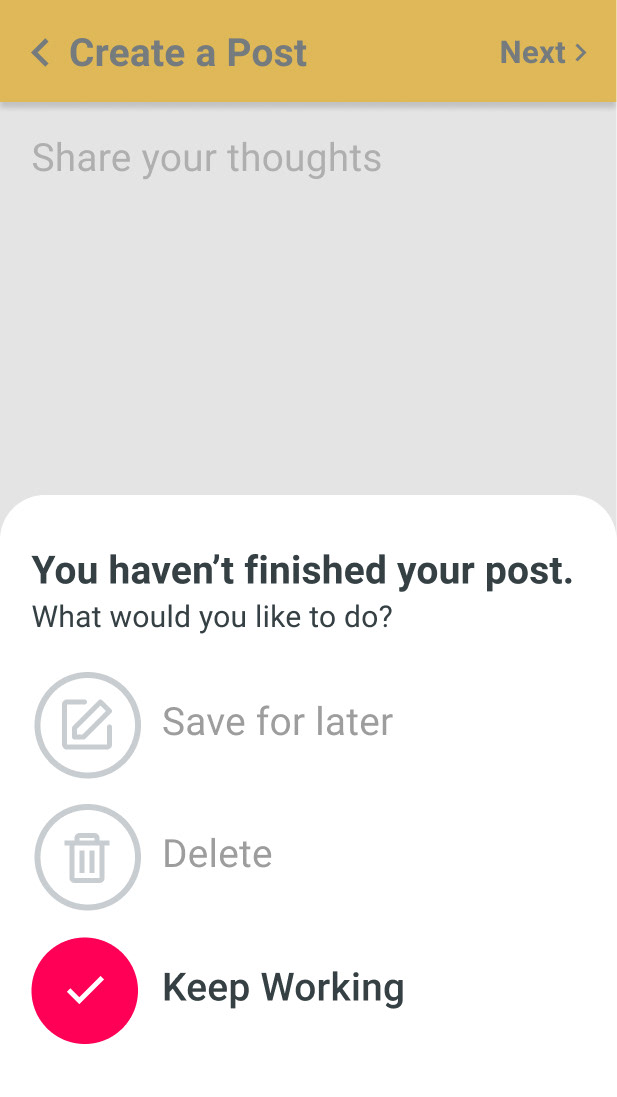Tap Next in the header
The width and height of the screenshot is (617, 1097).
[x=544, y=52]
